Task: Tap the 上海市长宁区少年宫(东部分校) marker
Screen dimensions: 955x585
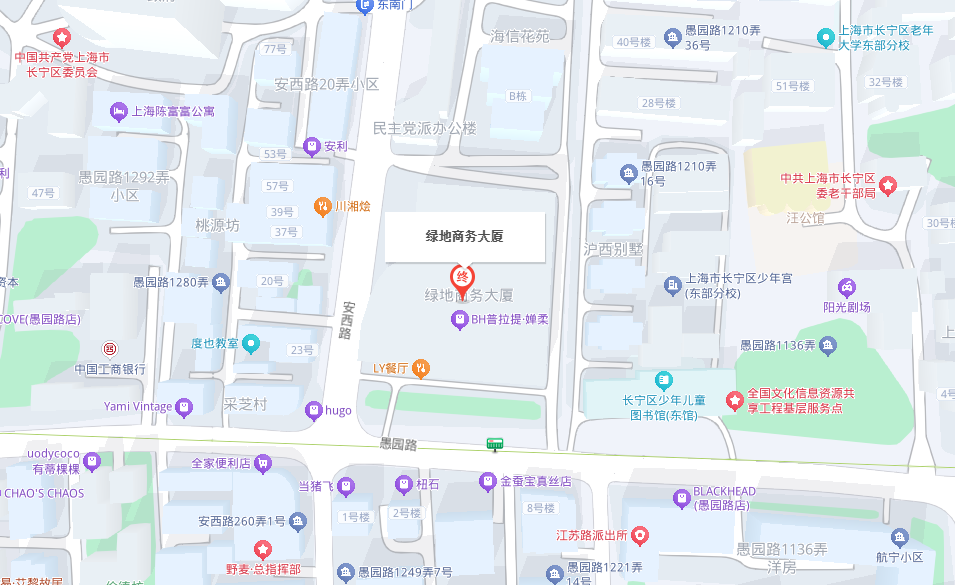Action: click(x=674, y=287)
